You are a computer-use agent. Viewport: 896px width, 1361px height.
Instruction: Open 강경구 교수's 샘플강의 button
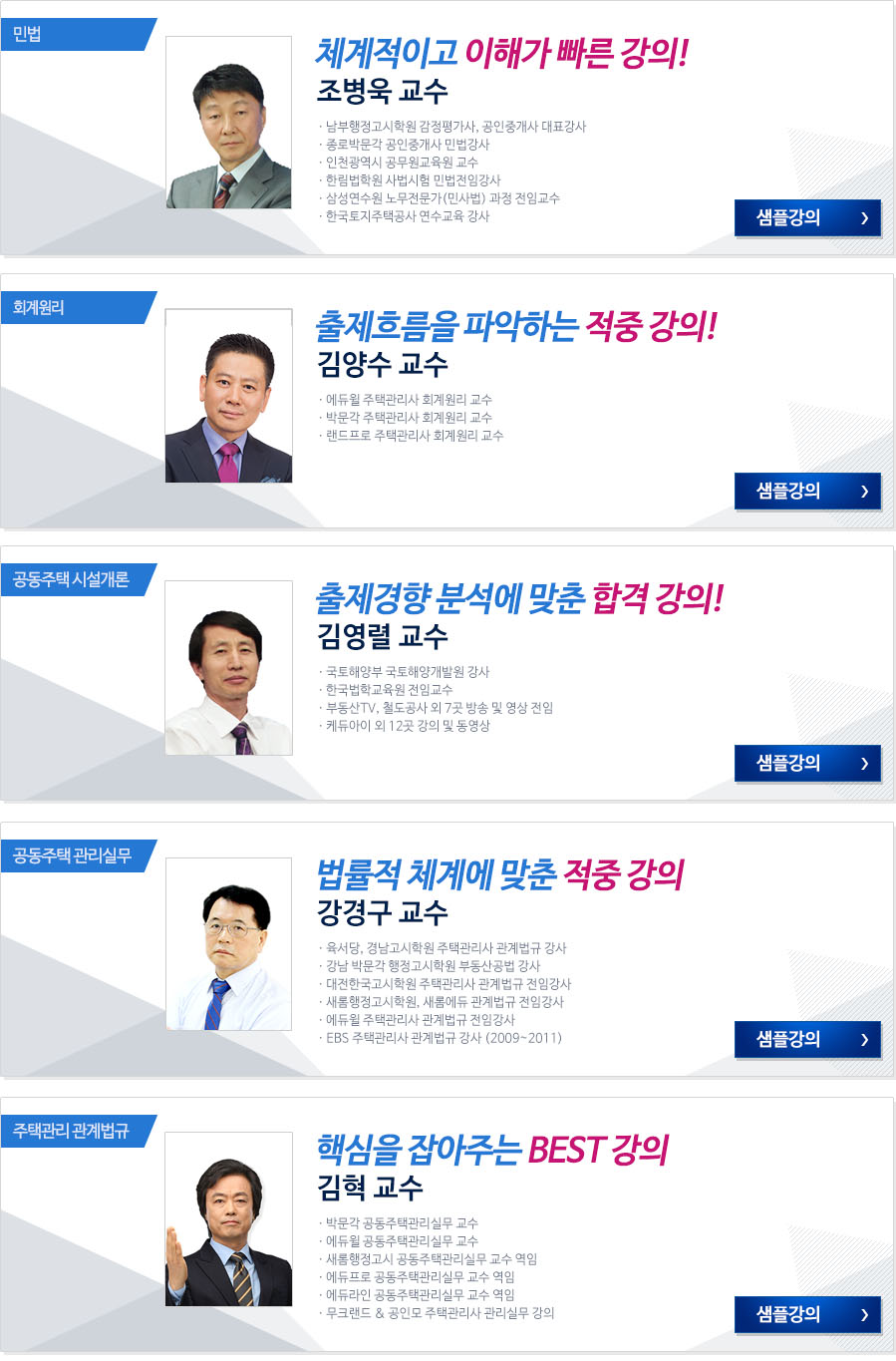click(807, 1039)
